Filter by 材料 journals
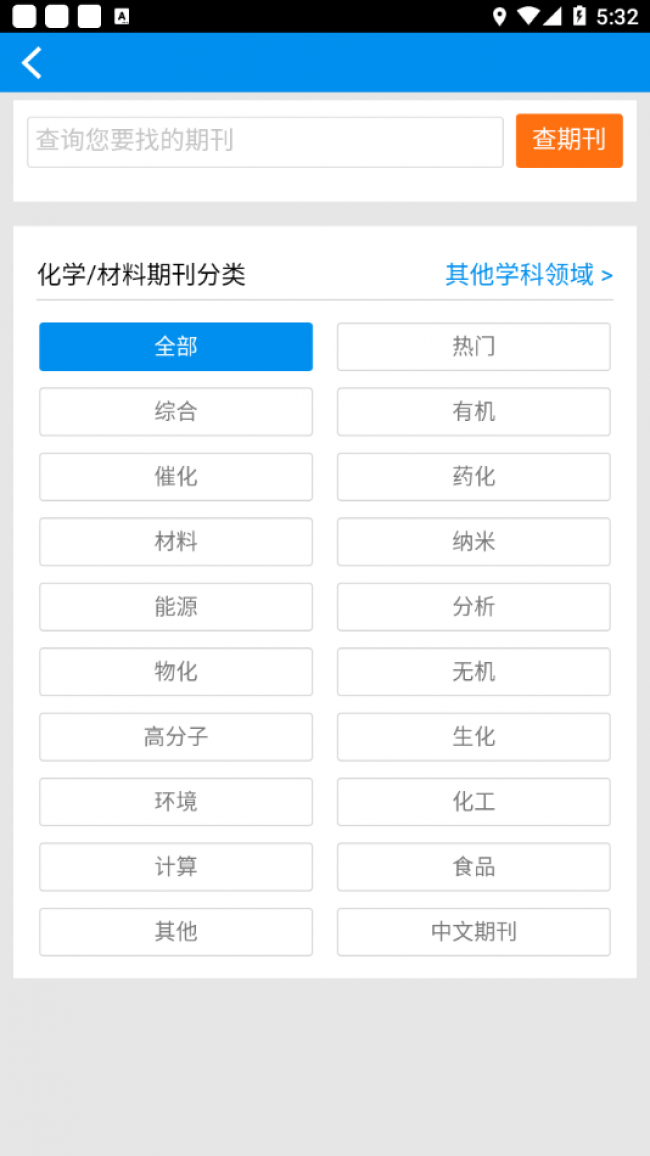The image size is (650, 1156). click(x=176, y=542)
